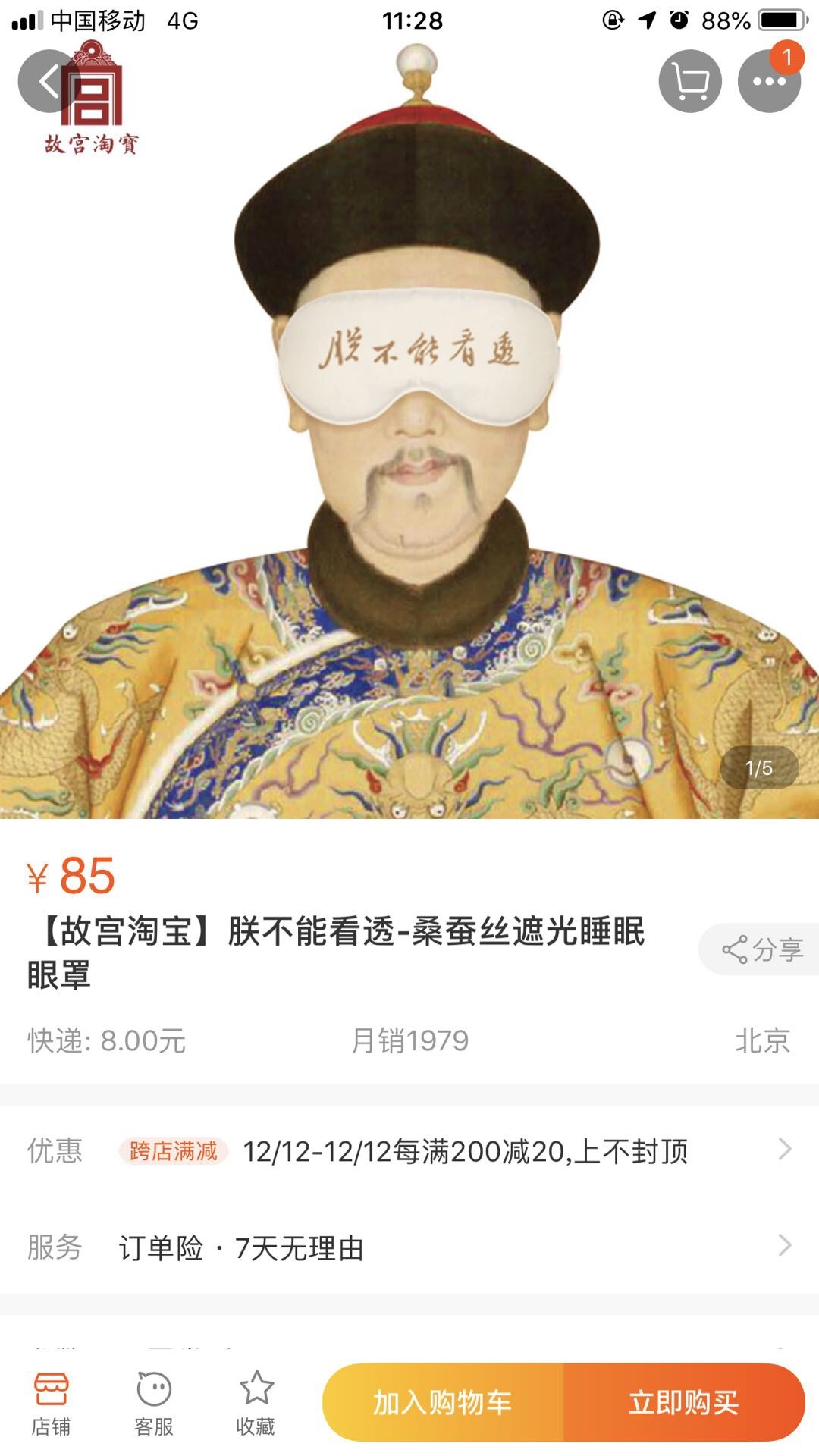Buy now with 立即购买
Image resolution: width=819 pixels, height=1456 pixels.
pyautogui.click(x=682, y=1403)
